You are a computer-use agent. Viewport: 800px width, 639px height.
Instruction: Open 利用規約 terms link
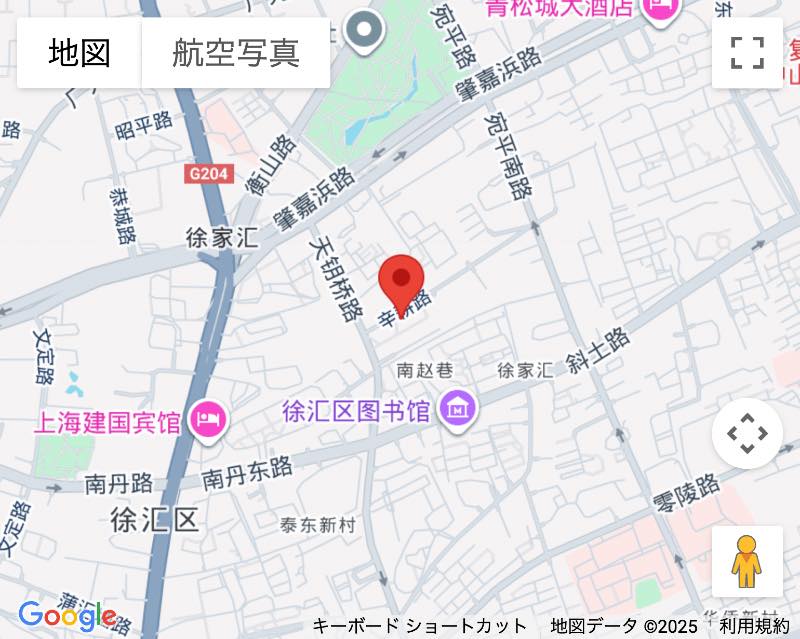click(753, 626)
